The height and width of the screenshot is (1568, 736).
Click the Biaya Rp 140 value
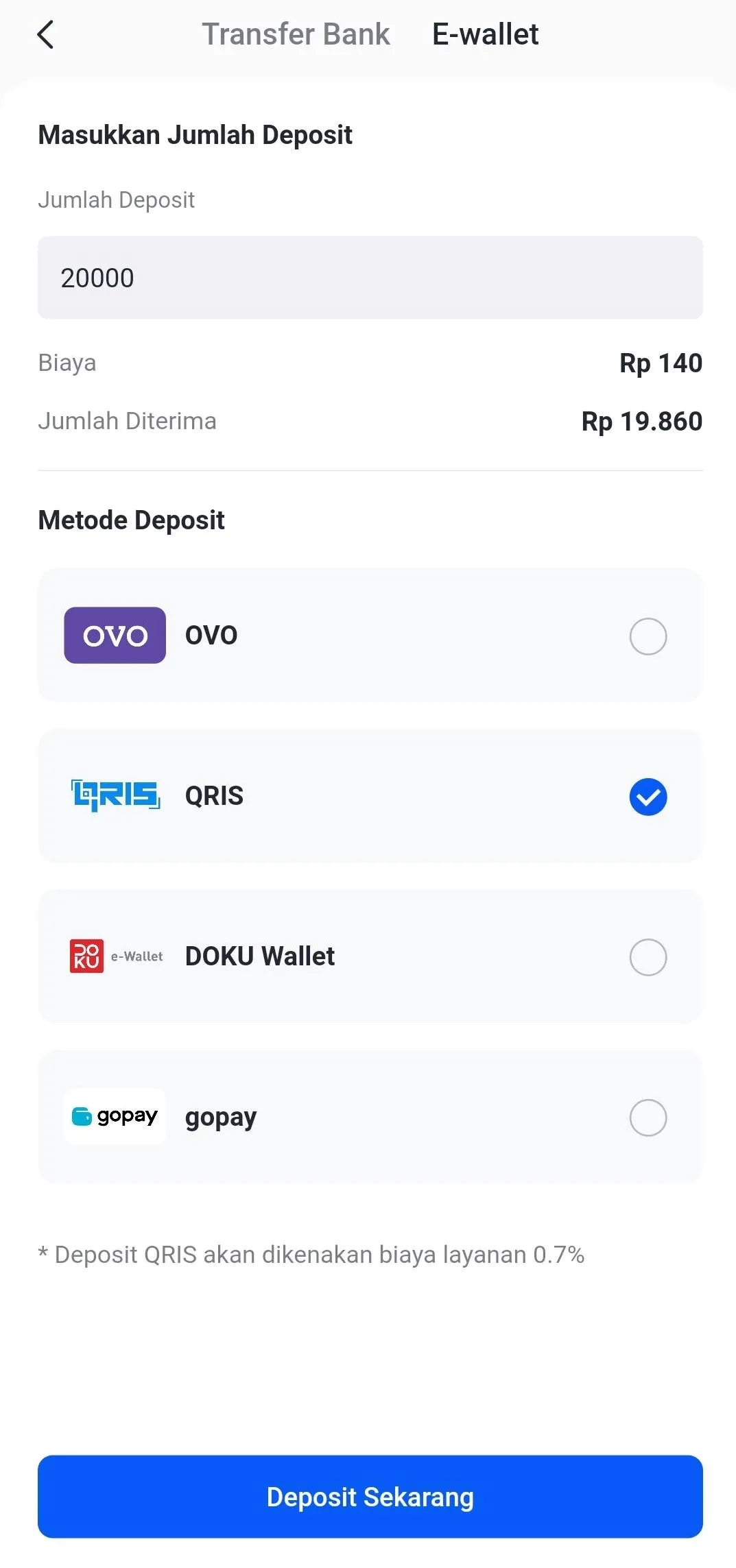(x=661, y=363)
